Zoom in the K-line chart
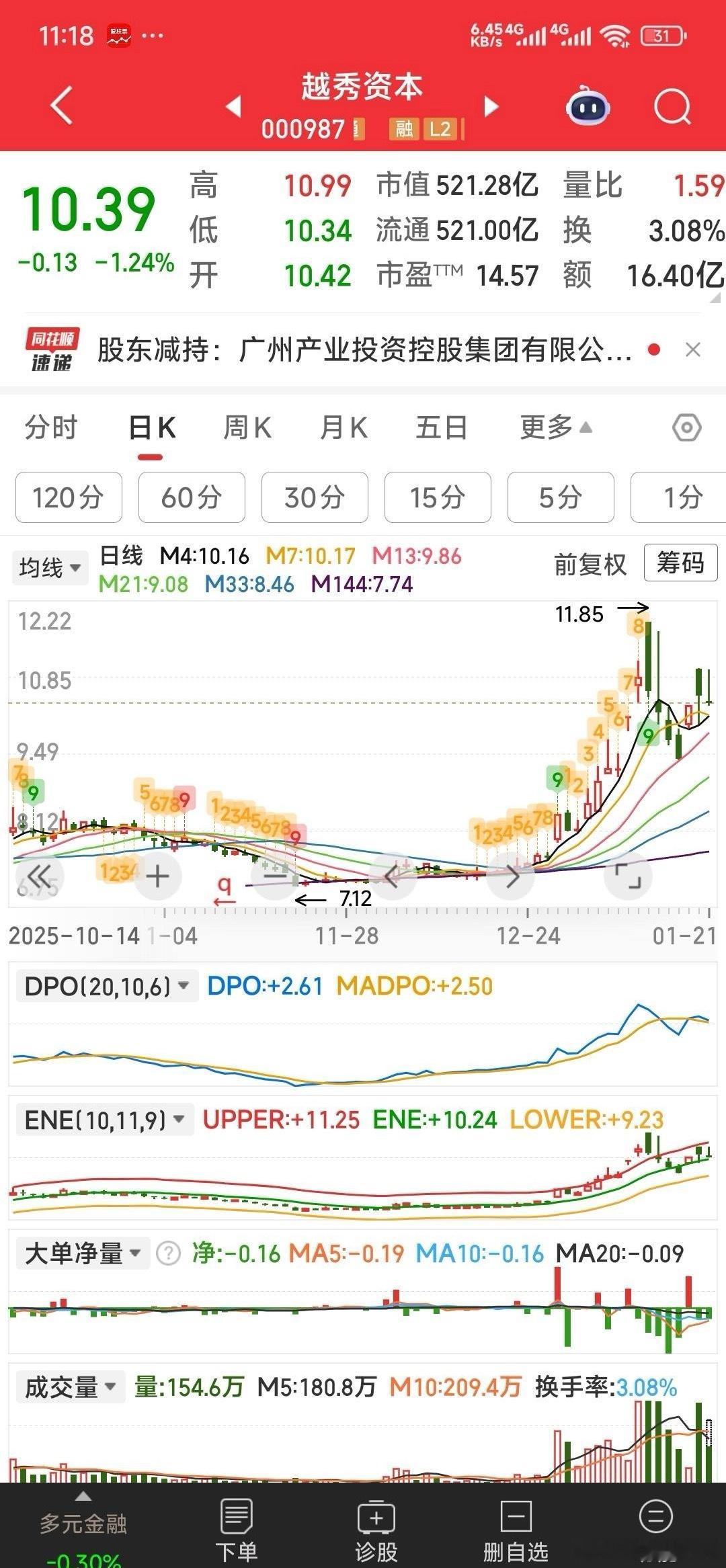 (x=158, y=876)
